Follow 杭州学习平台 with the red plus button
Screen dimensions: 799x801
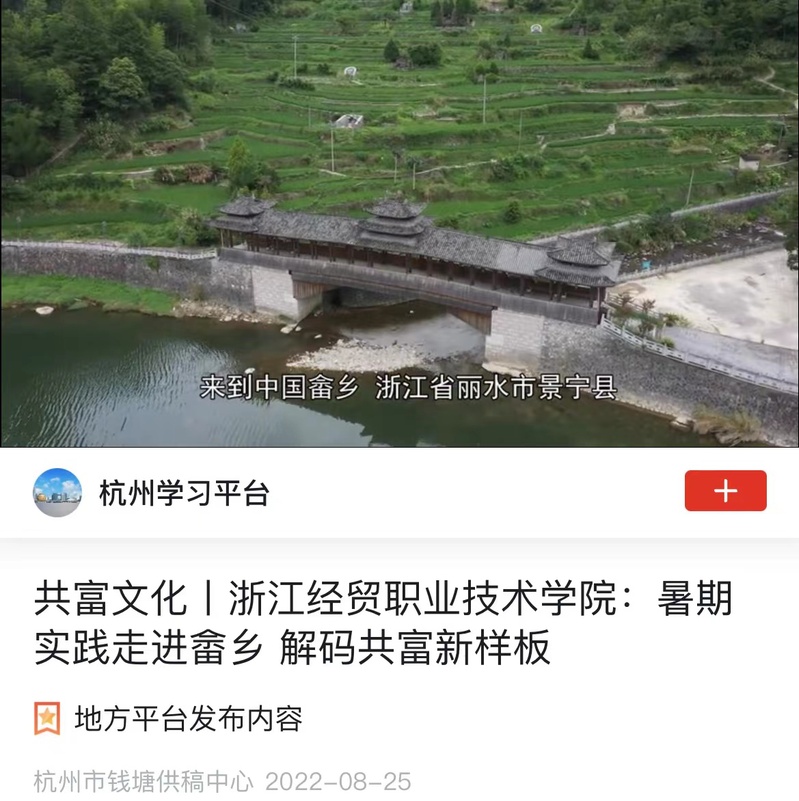[725, 491]
